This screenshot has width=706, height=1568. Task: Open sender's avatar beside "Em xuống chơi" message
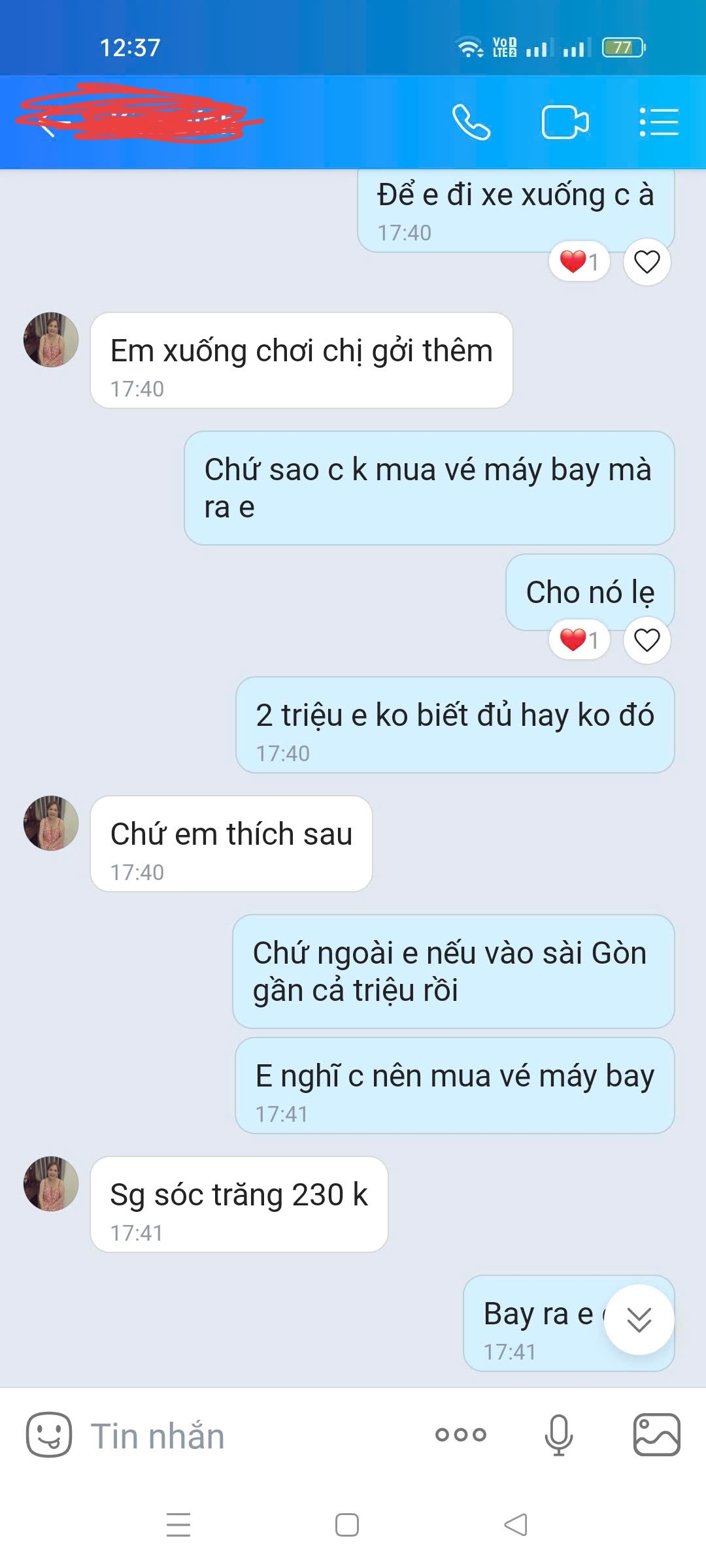point(51,340)
